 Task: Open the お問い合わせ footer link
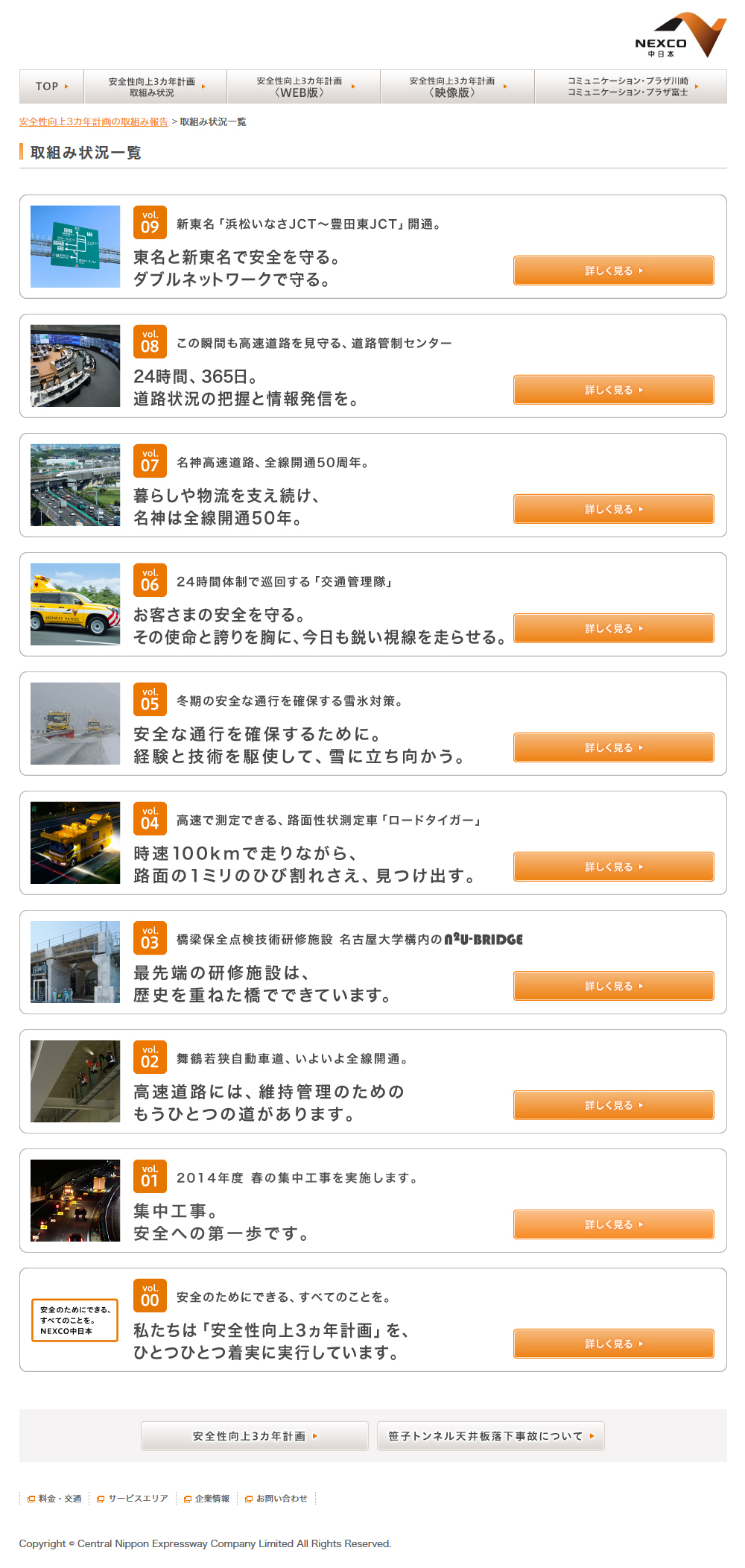click(x=281, y=1499)
